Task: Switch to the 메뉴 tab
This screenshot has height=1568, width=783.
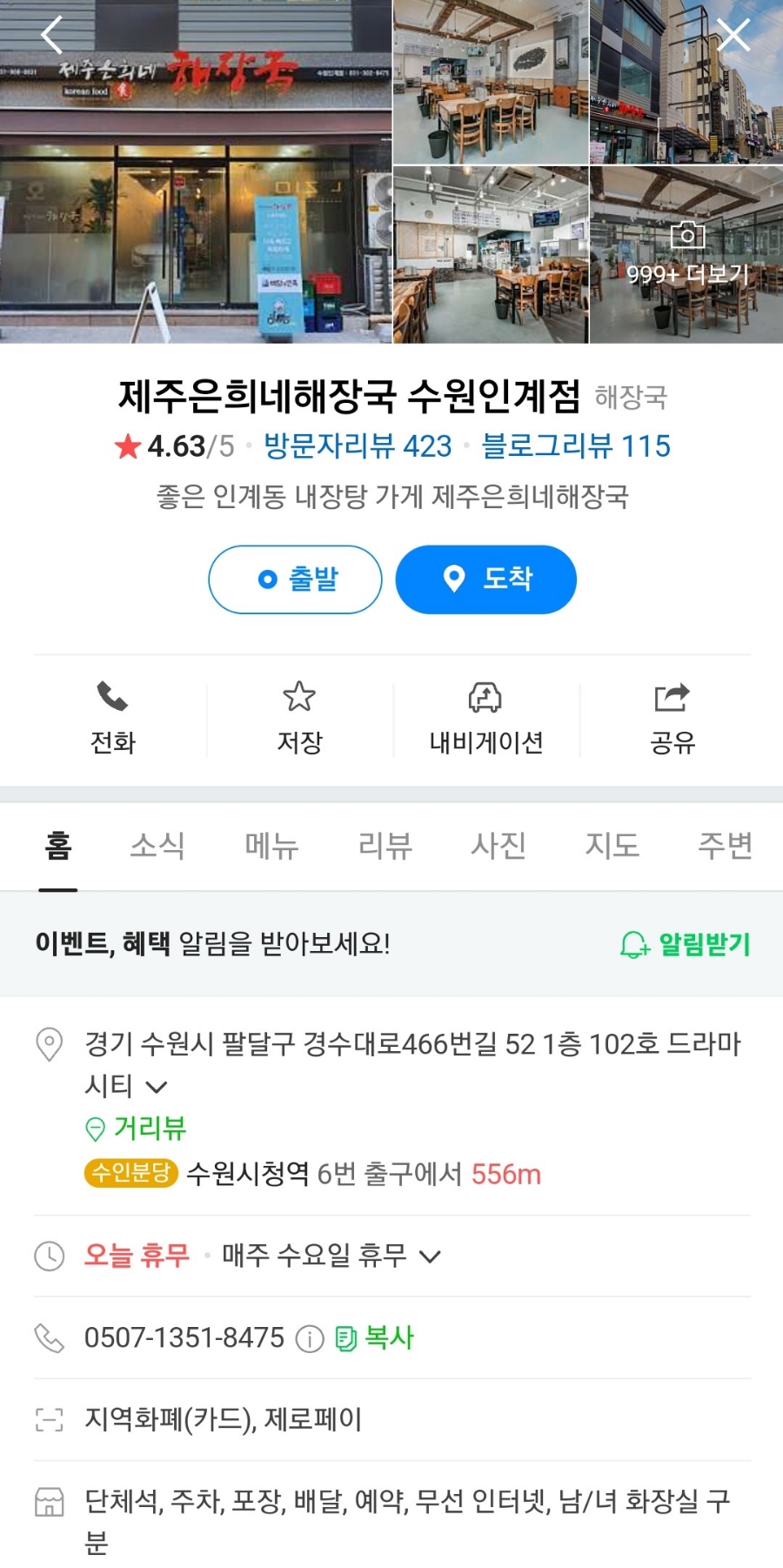Action: [x=271, y=846]
